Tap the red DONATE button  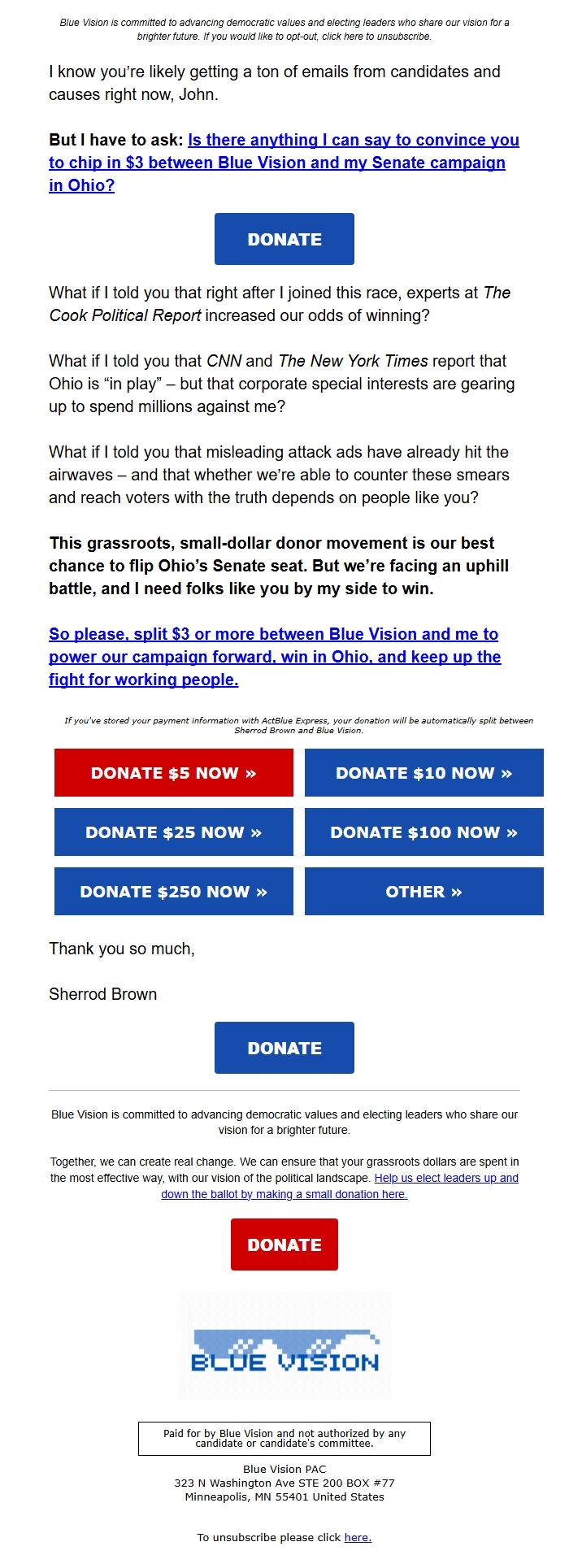click(x=284, y=1244)
